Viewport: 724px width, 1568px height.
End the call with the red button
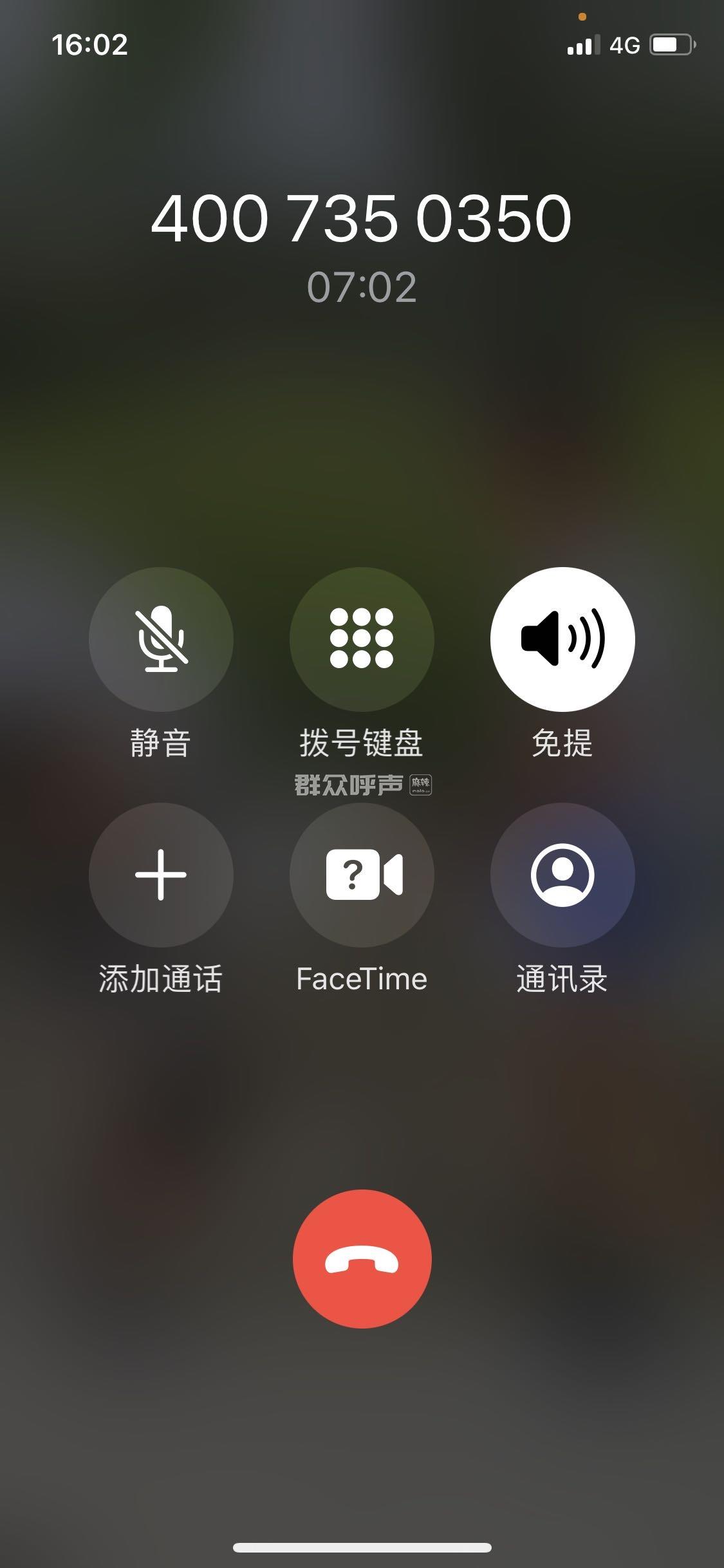pyautogui.click(x=362, y=1258)
